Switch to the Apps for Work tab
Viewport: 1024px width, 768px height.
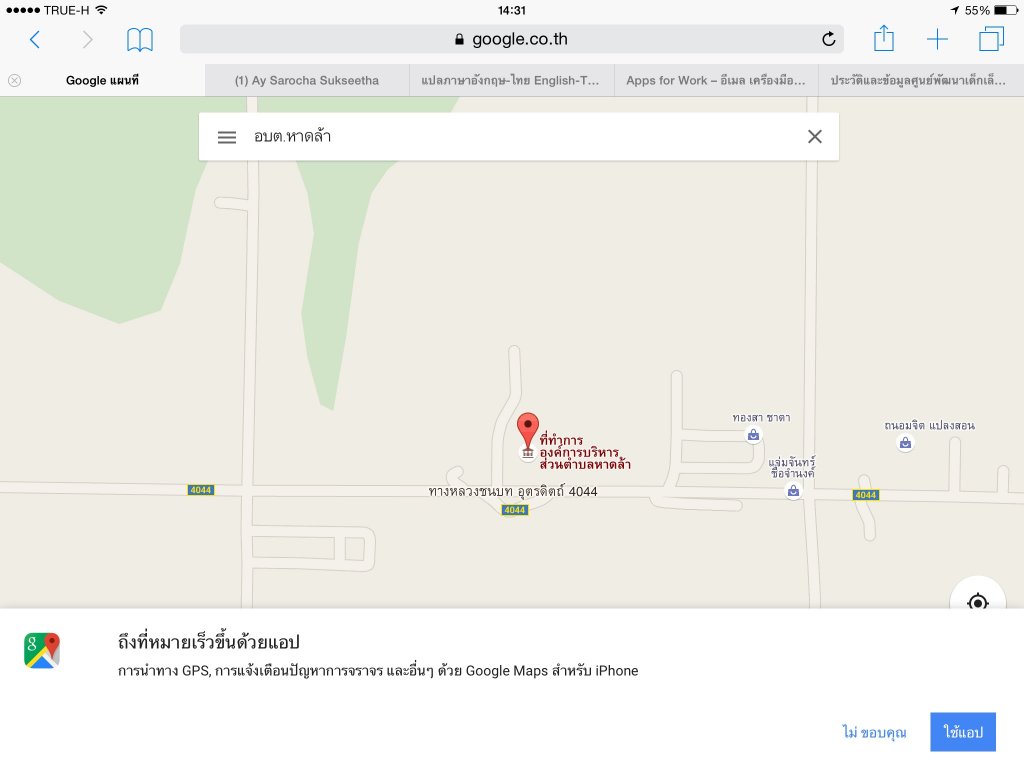pos(715,81)
